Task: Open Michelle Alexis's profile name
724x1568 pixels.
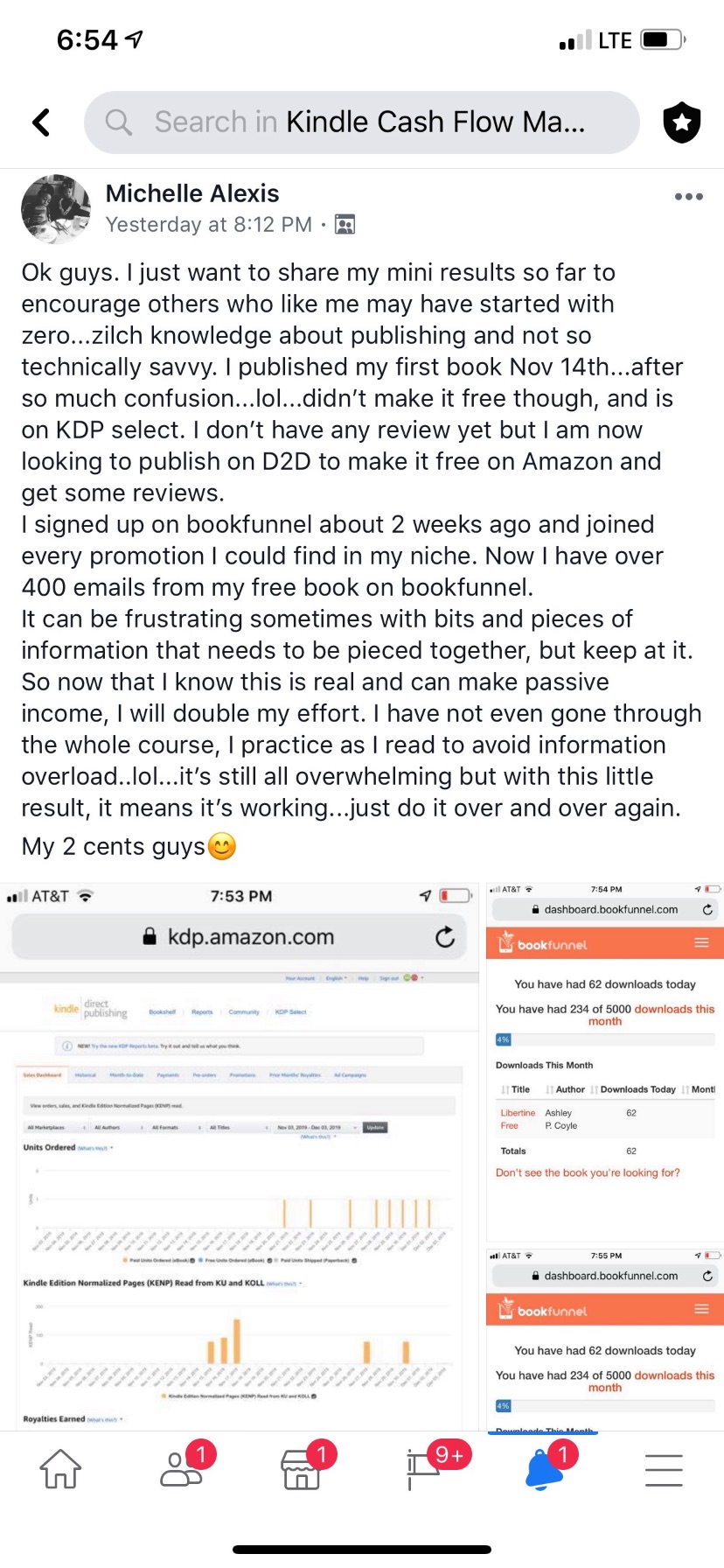Action: (192, 193)
